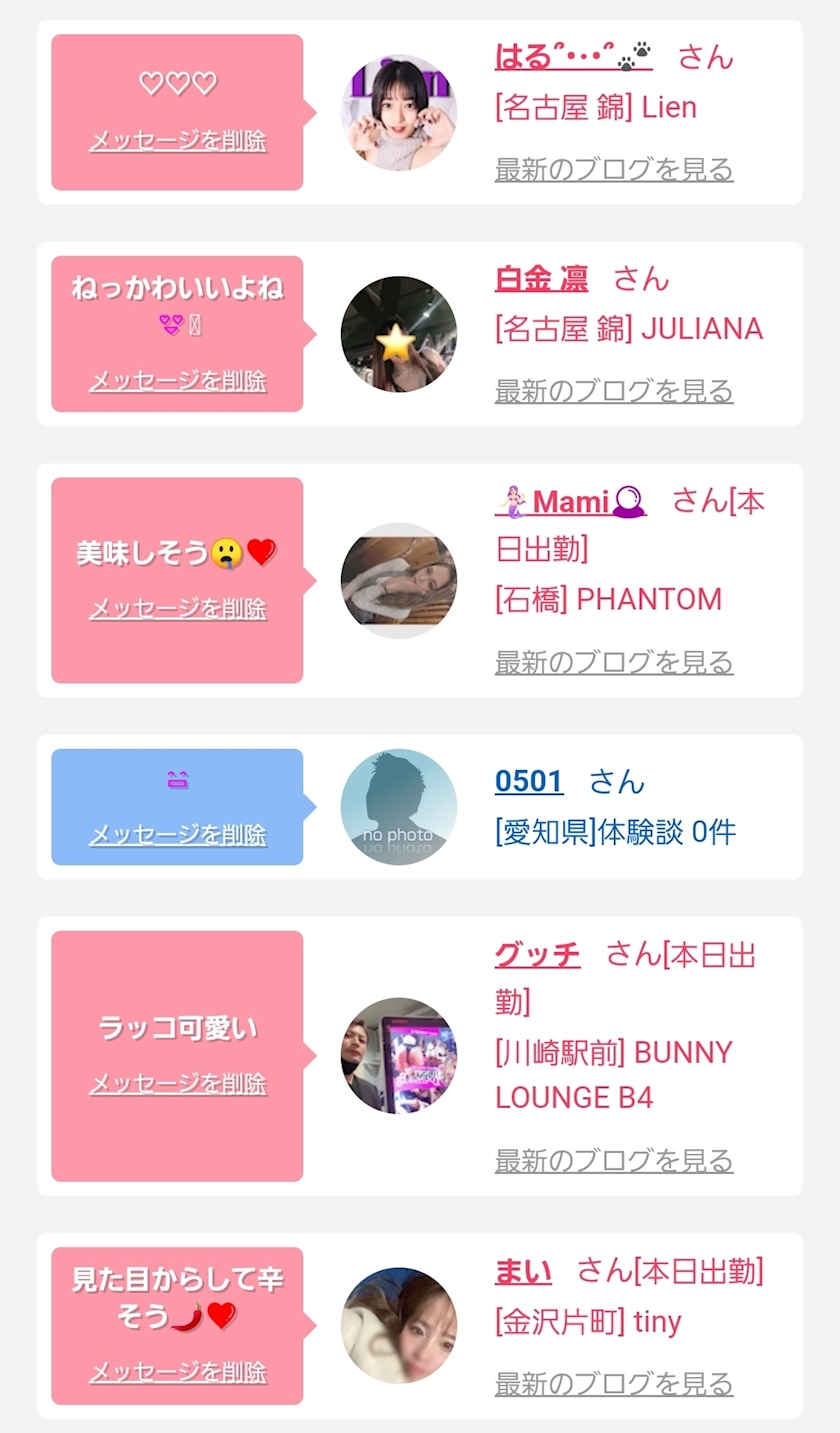This screenshot has width=840, height=1433.
Task: Delete the ねっかわいいよね message
Action: 178,381
